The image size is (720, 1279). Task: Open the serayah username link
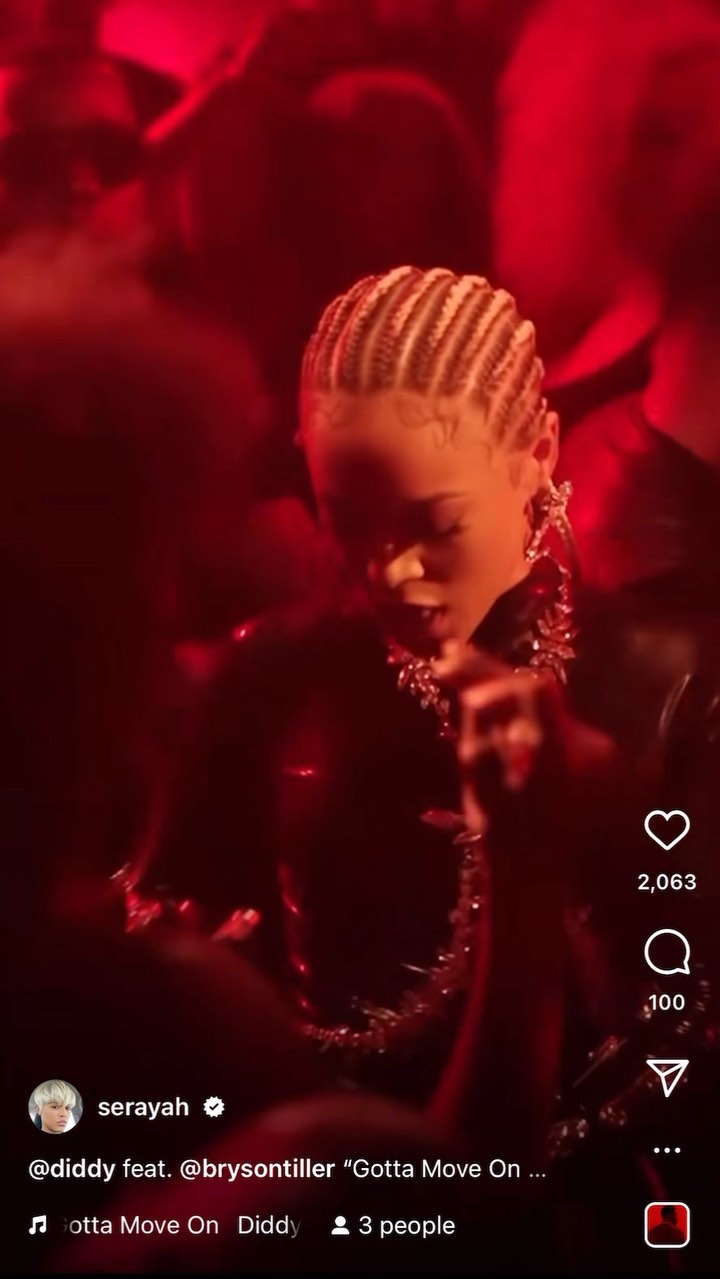click(x=143, y=1107)
